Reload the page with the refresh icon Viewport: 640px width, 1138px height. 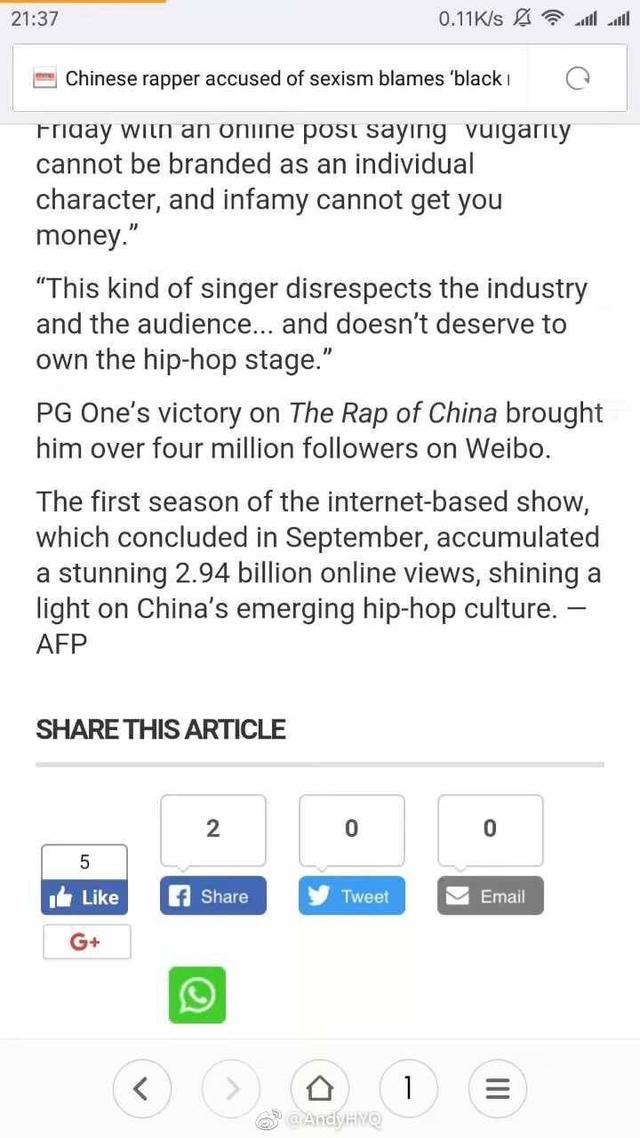pos(577,78)
